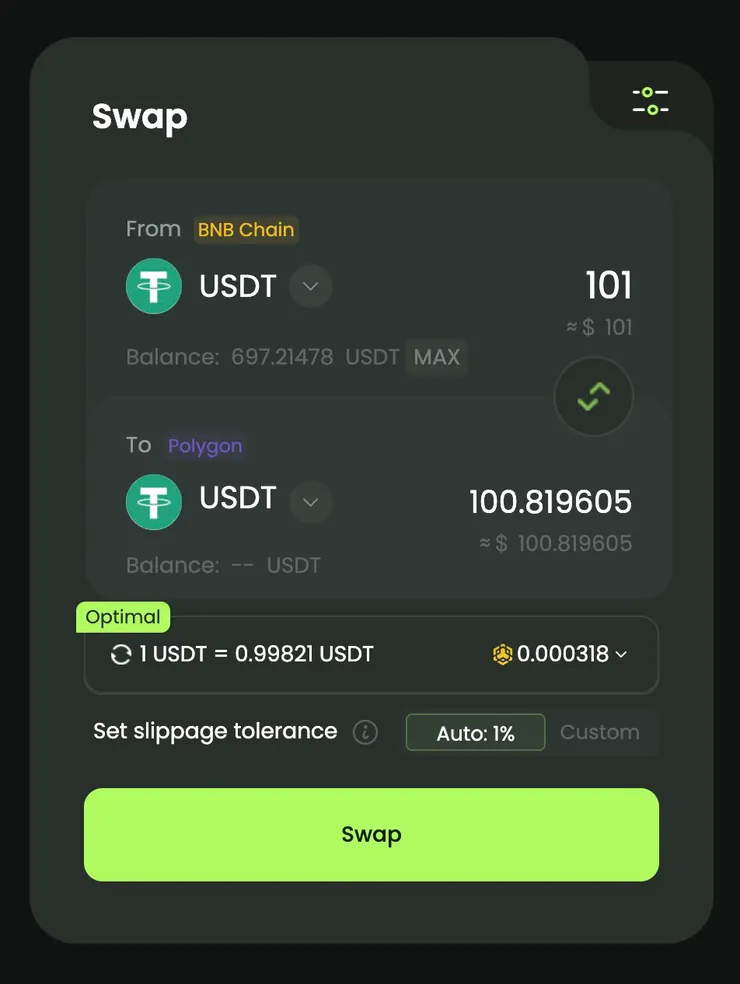Refresh the 1 USDT exchange rate
The width and height of the screenshot is (740, 984).
point(121,655)
